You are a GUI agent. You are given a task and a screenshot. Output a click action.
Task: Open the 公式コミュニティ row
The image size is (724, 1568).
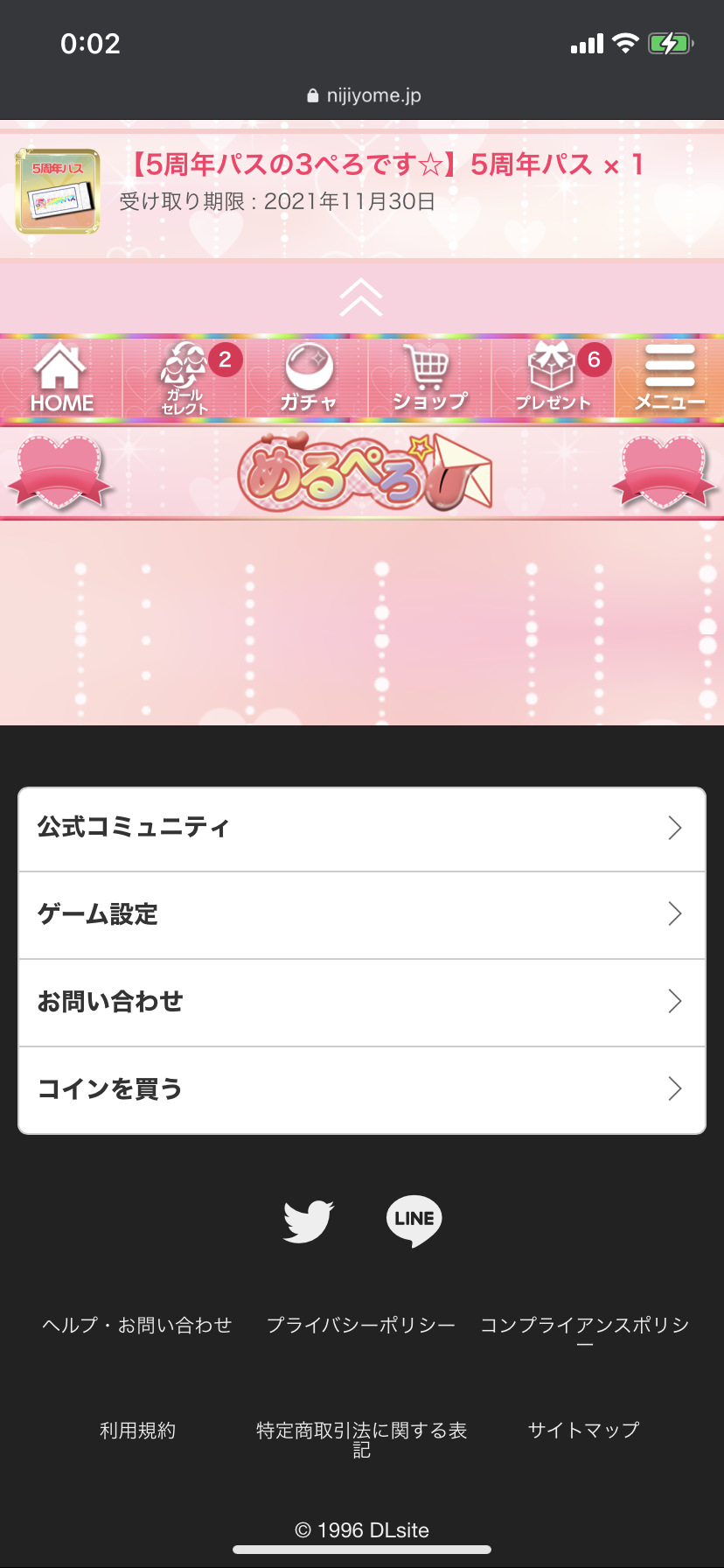(x=362, y=828)
